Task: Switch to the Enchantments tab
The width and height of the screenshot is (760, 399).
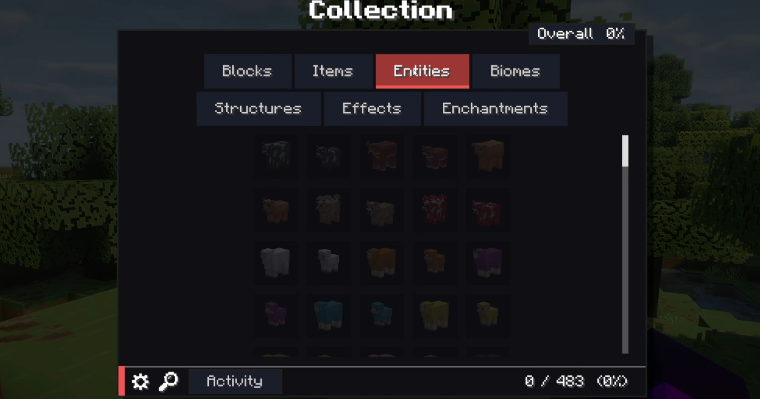Action: click(495, 109)
